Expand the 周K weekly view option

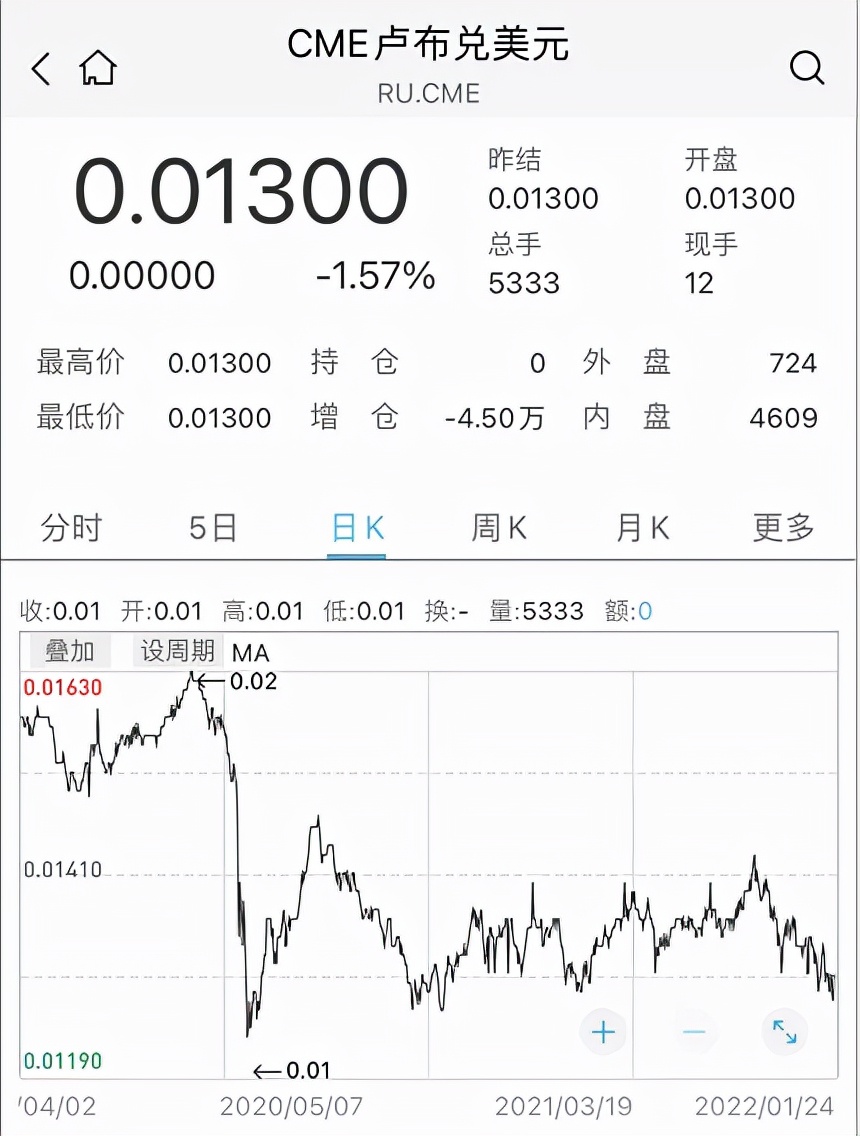499,528
